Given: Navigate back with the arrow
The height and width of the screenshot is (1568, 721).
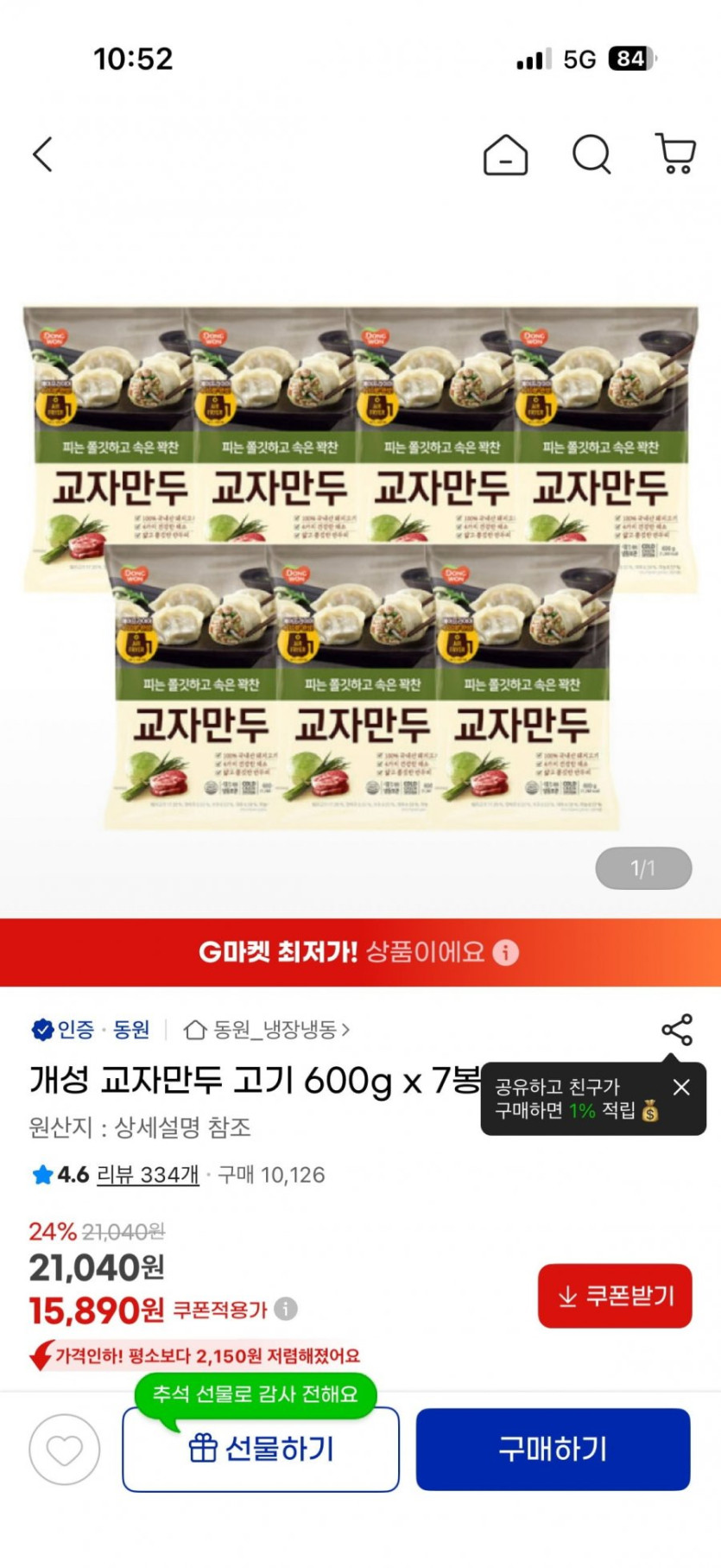Looking at the screenshot, I should point(41,154).
